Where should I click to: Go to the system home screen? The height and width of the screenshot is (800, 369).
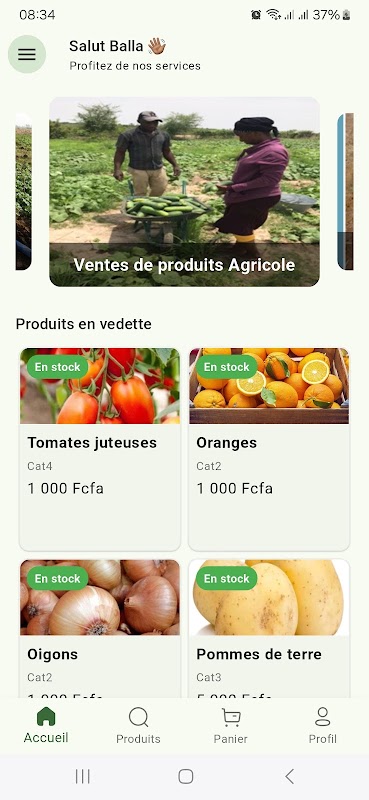pyautogui.click(x=186, y=777)
